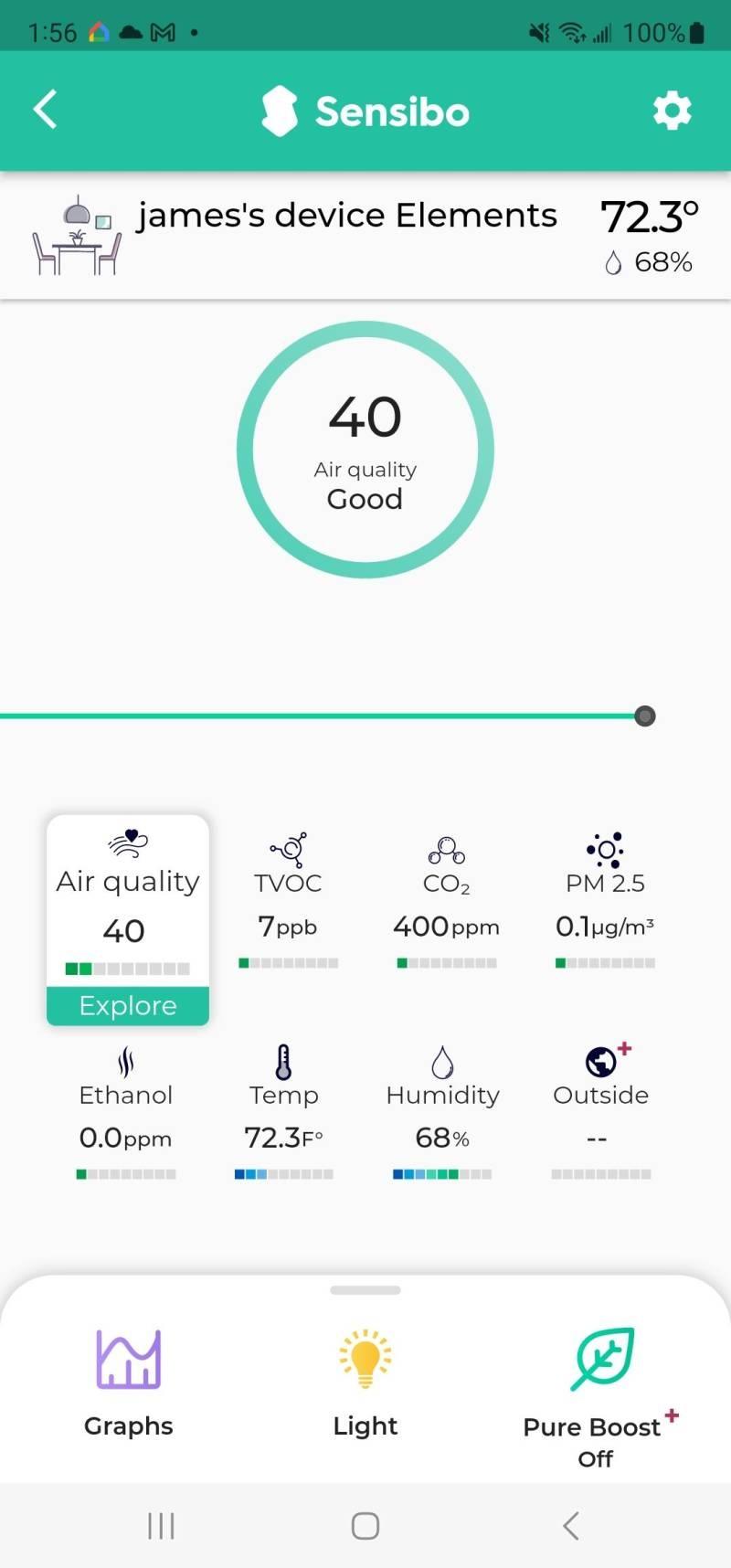Go to the phone's home screen
731x1568 pixels.
(365, 1525)
